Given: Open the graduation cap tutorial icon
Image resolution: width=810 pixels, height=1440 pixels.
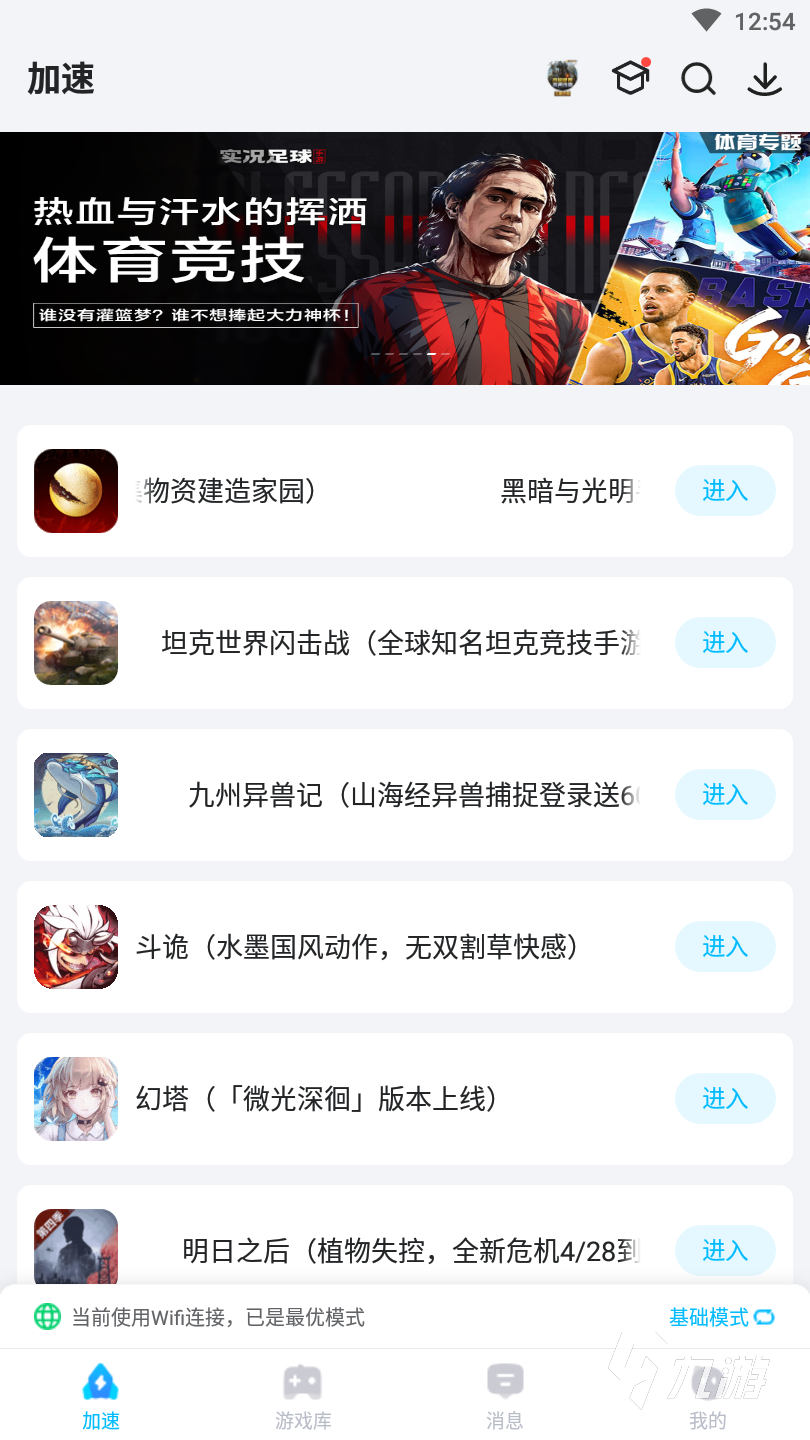Looking at the screenshot, I should [x=630, y=78].
